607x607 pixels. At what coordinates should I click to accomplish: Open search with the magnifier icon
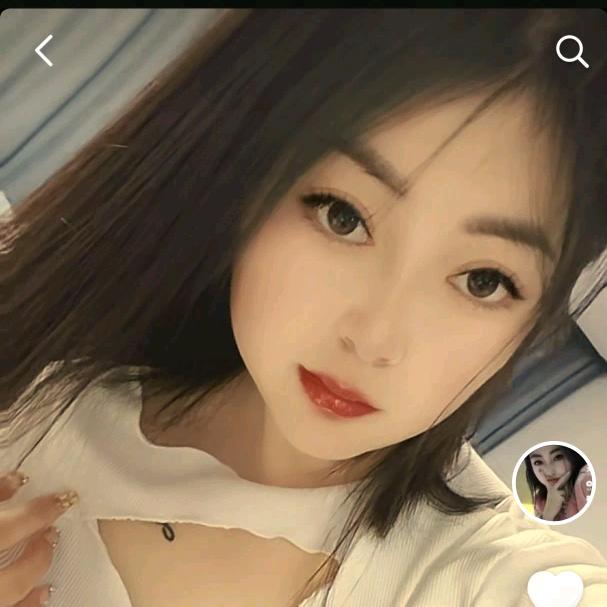[x=571, y=52]
